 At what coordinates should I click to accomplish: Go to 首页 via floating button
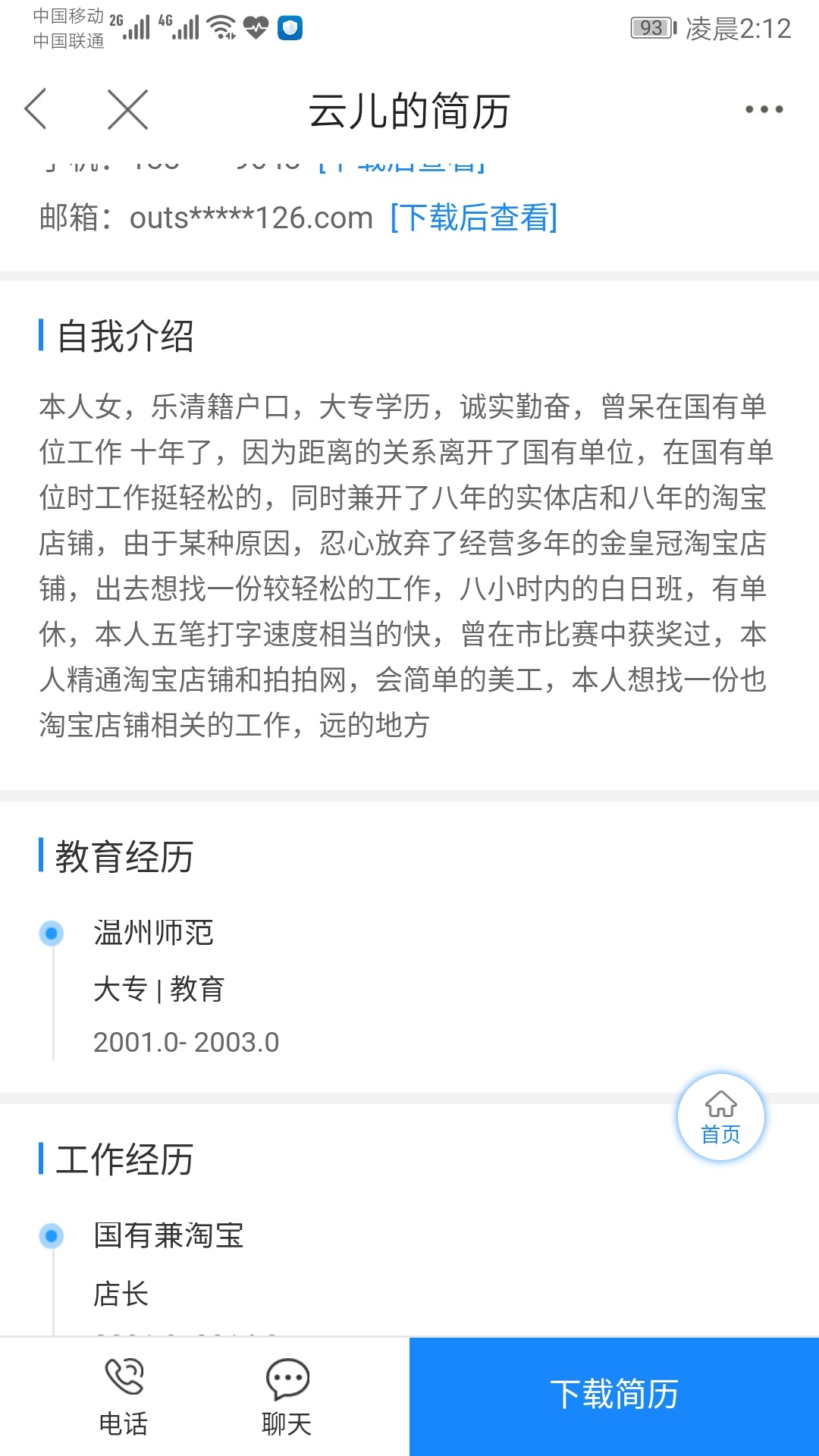tap(720, 1117)
